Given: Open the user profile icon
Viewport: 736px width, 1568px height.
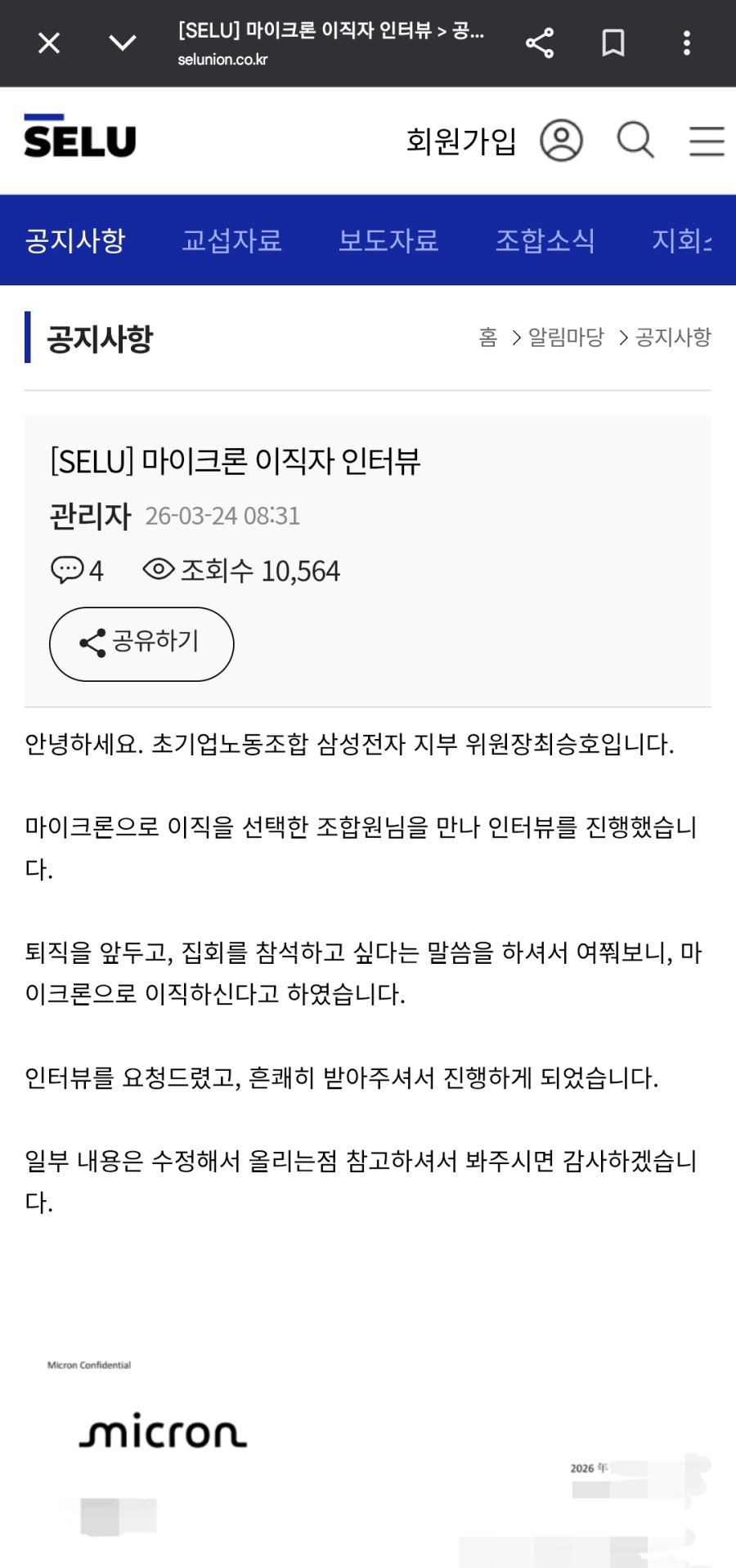Looking at the screenshot, I should click(x=561, y=141).
